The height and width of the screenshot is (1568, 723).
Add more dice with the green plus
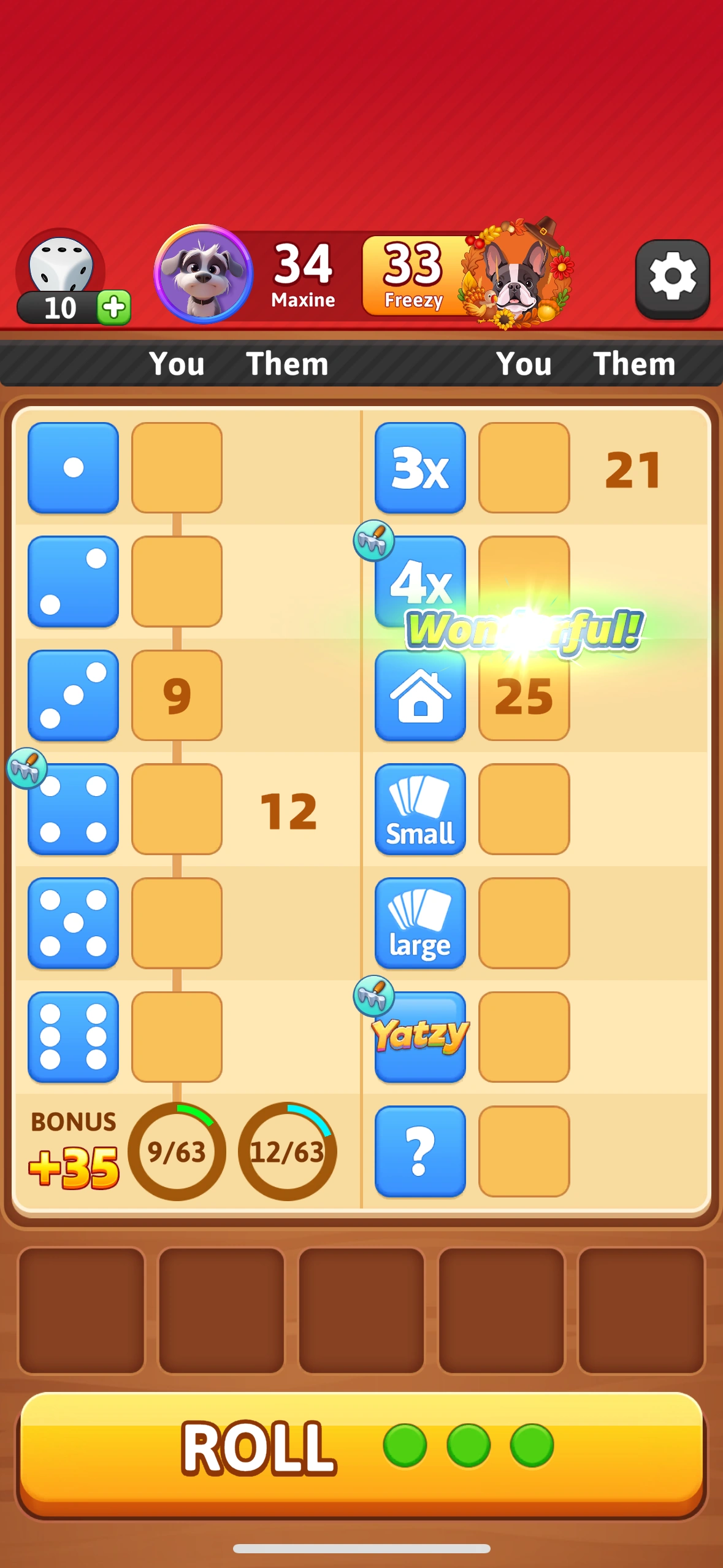pyautogui.click(x=114, y=307)
